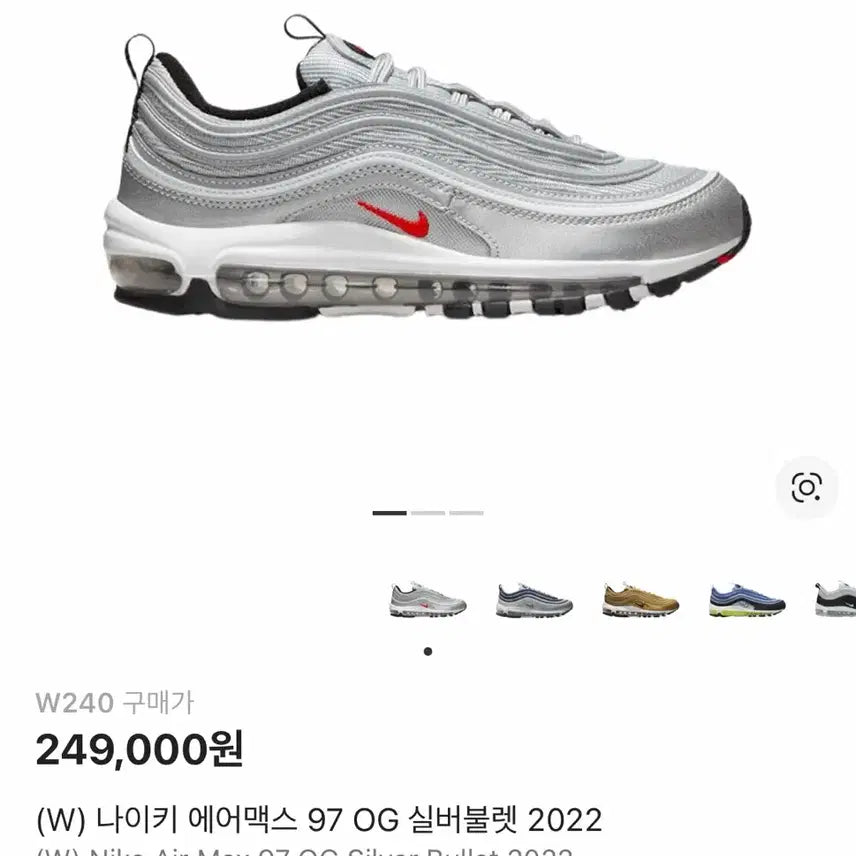Jump to the second image indicator bar

pos(428,513)
